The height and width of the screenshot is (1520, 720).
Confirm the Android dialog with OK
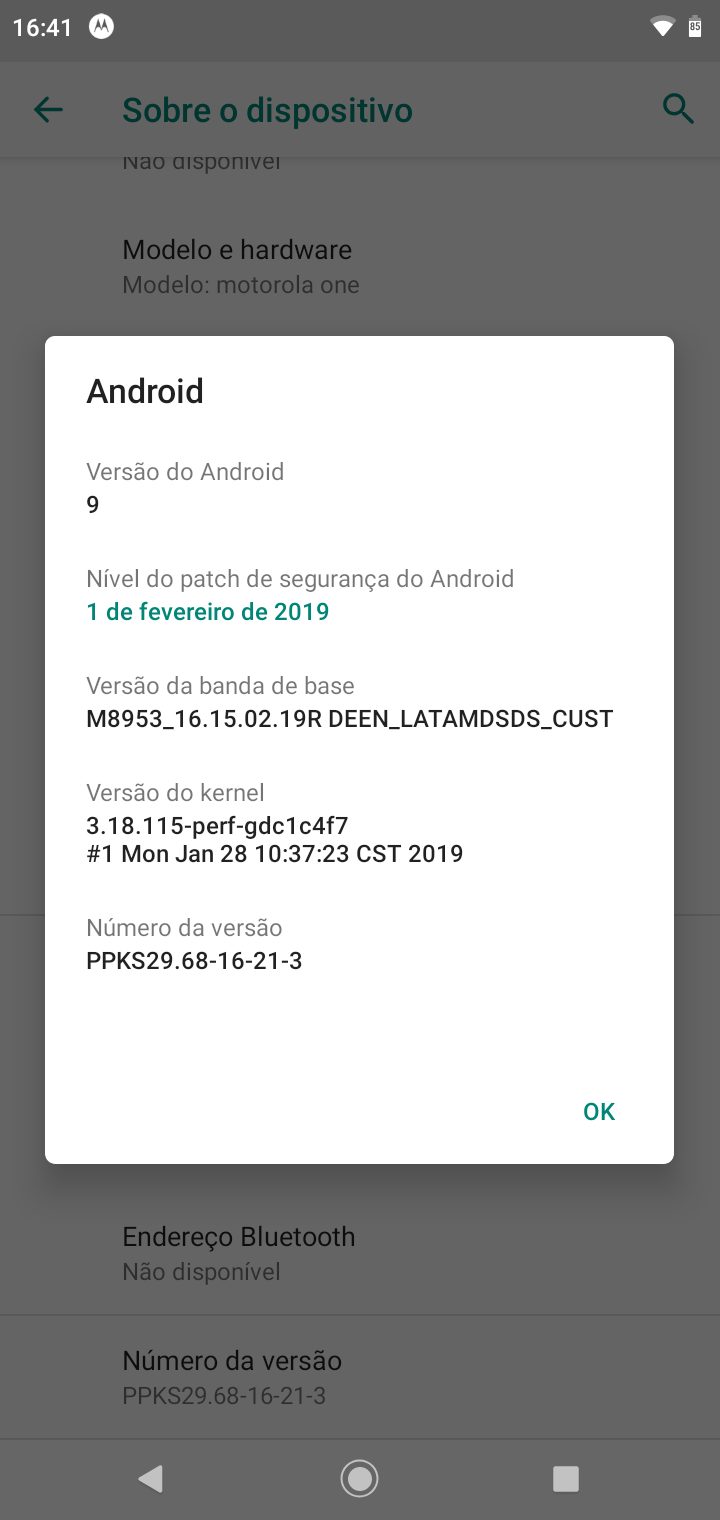tap(599, 1111)
